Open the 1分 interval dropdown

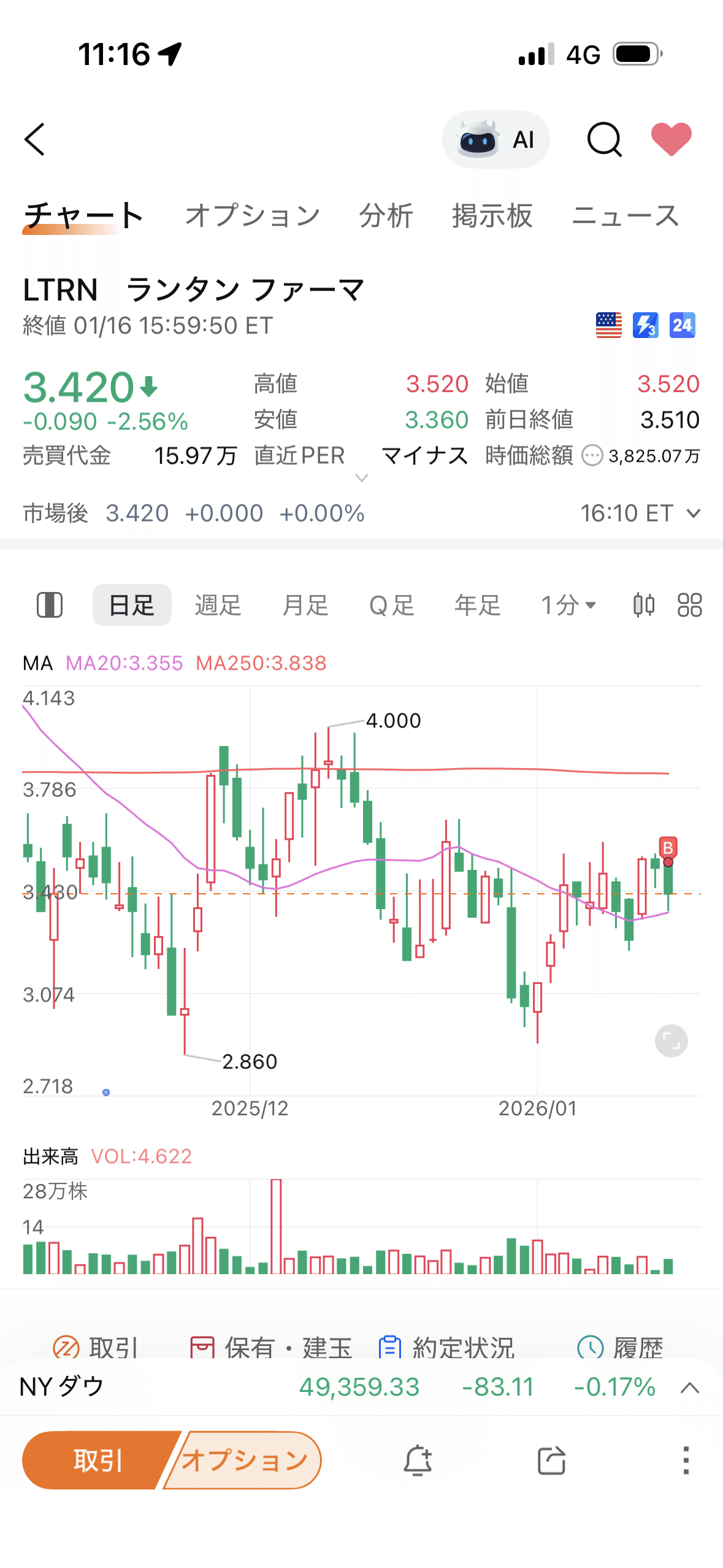click(x=568, y=605)
